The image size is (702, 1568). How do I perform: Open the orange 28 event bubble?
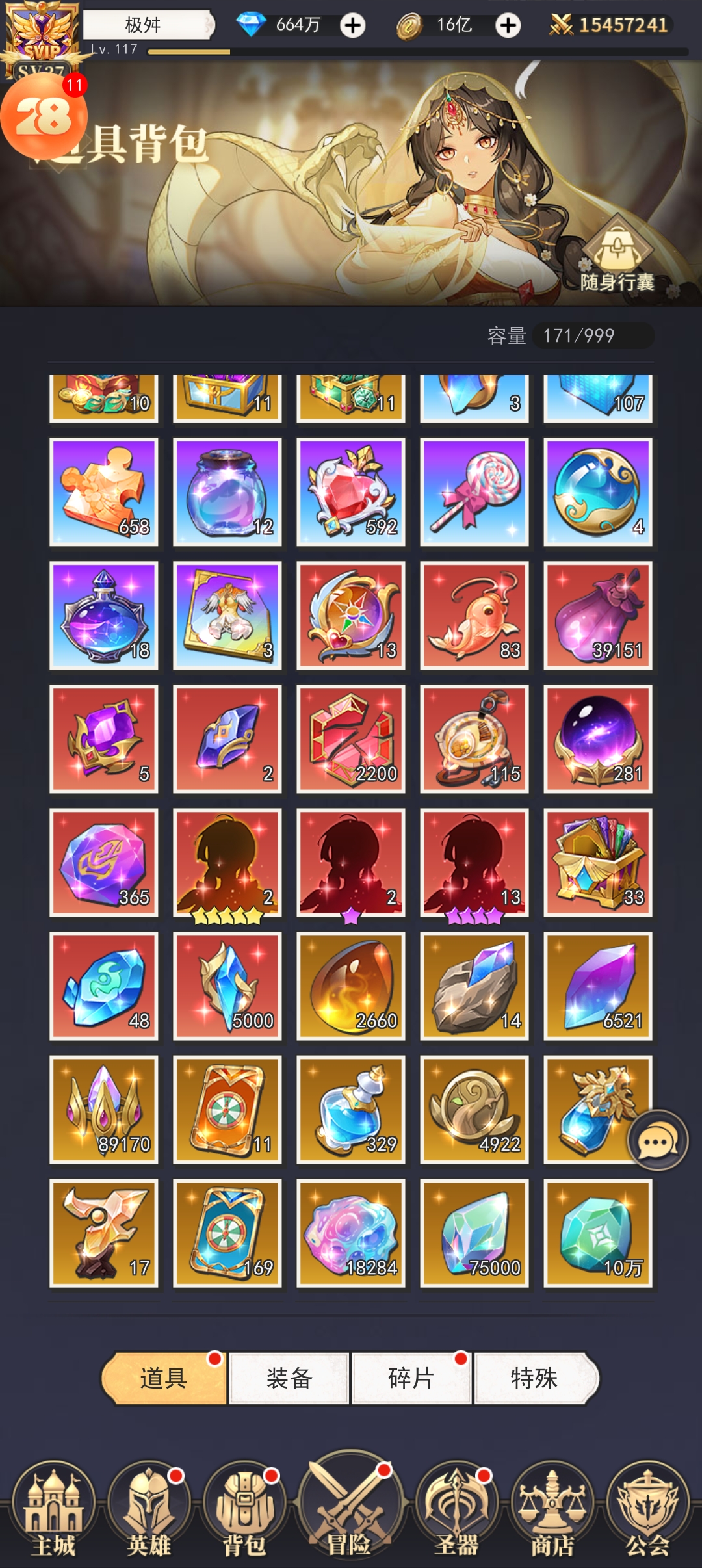pos(43,117)
